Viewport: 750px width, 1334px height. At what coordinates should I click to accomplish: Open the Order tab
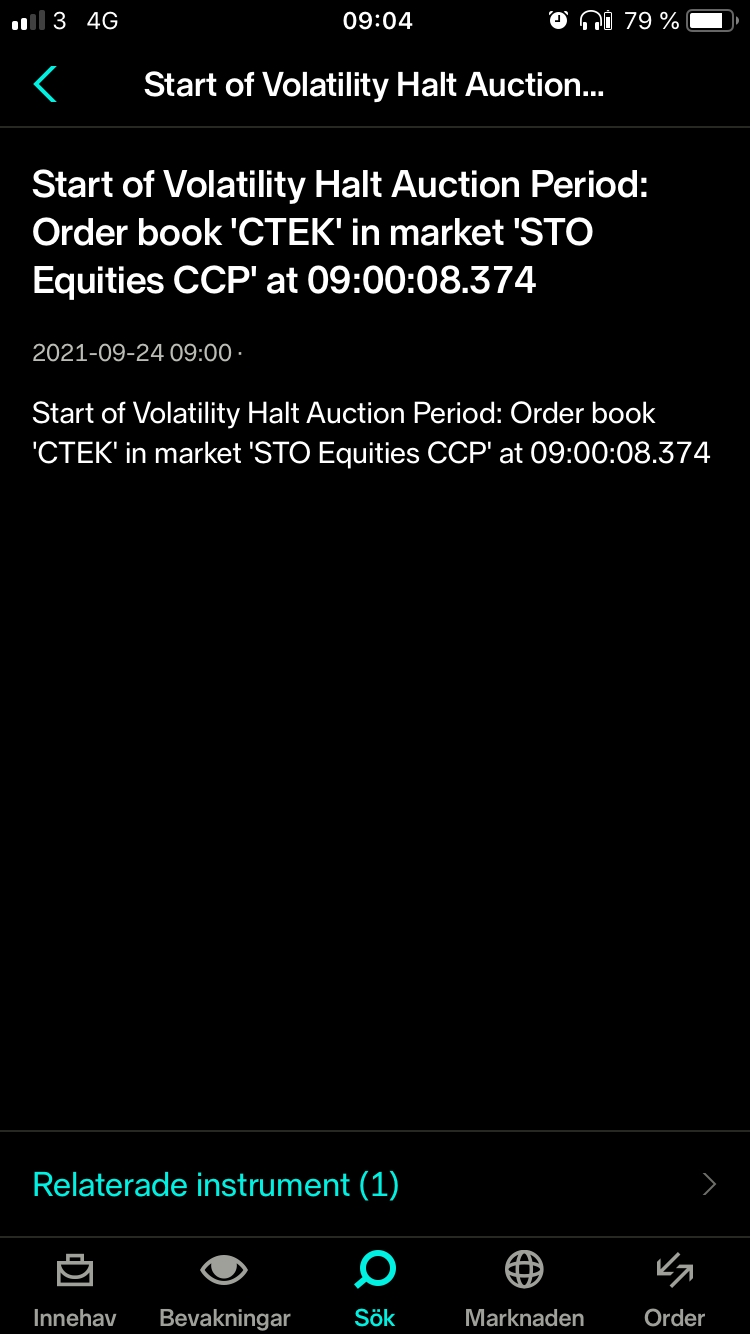click(675, 1289)
